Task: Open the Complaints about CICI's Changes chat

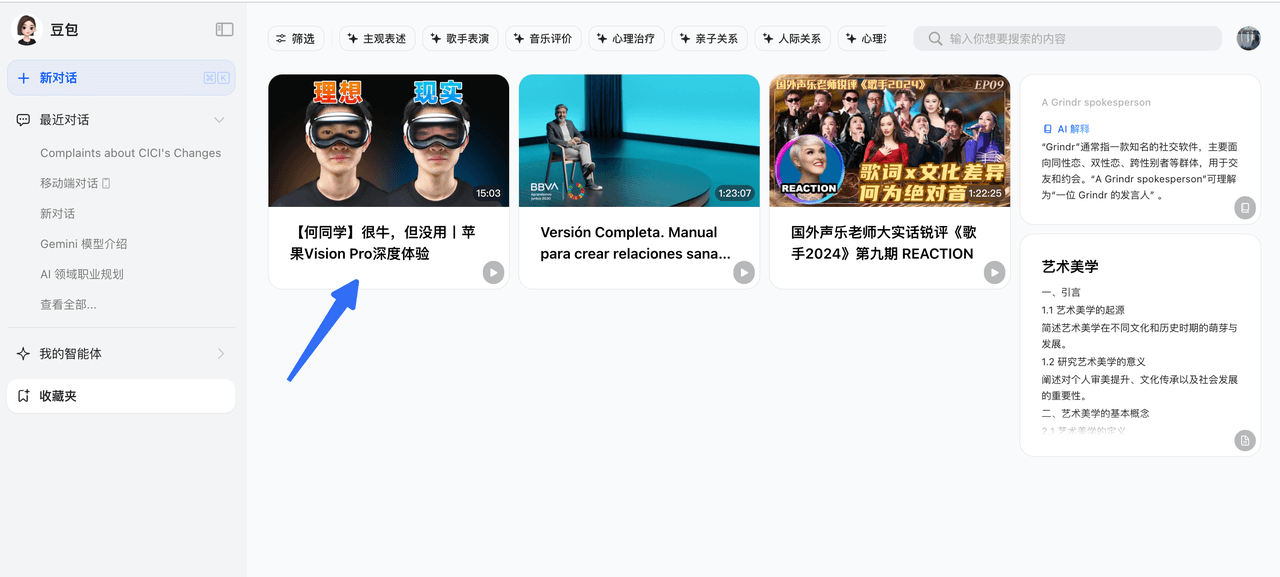Action: pyautogui.click(x=130, y=153)
